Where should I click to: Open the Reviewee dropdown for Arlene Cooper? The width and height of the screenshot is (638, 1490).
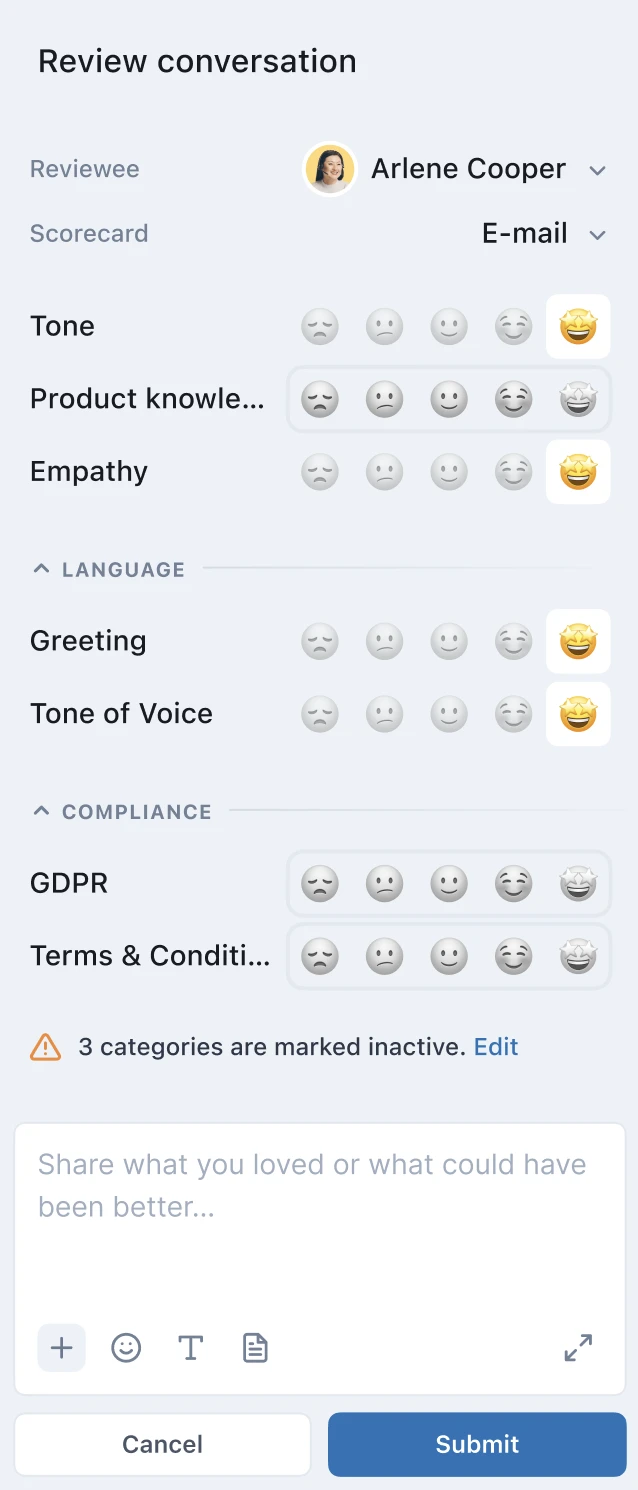coord(597,170)
